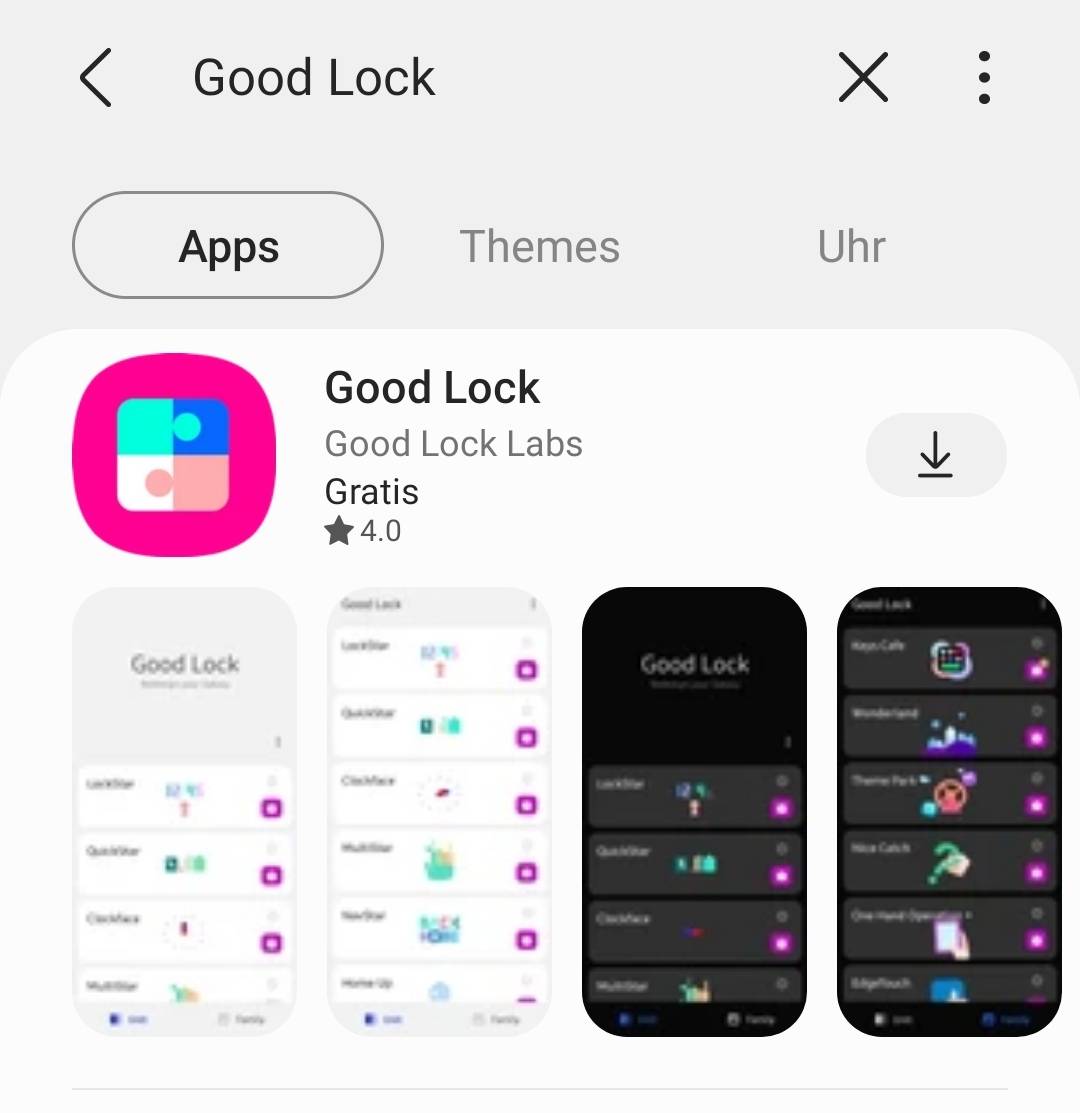The height and width of the screenshot is (1113, 1080).
Task: View the dark screenshot showing Keys Cafe
Action: coord(948,811)
